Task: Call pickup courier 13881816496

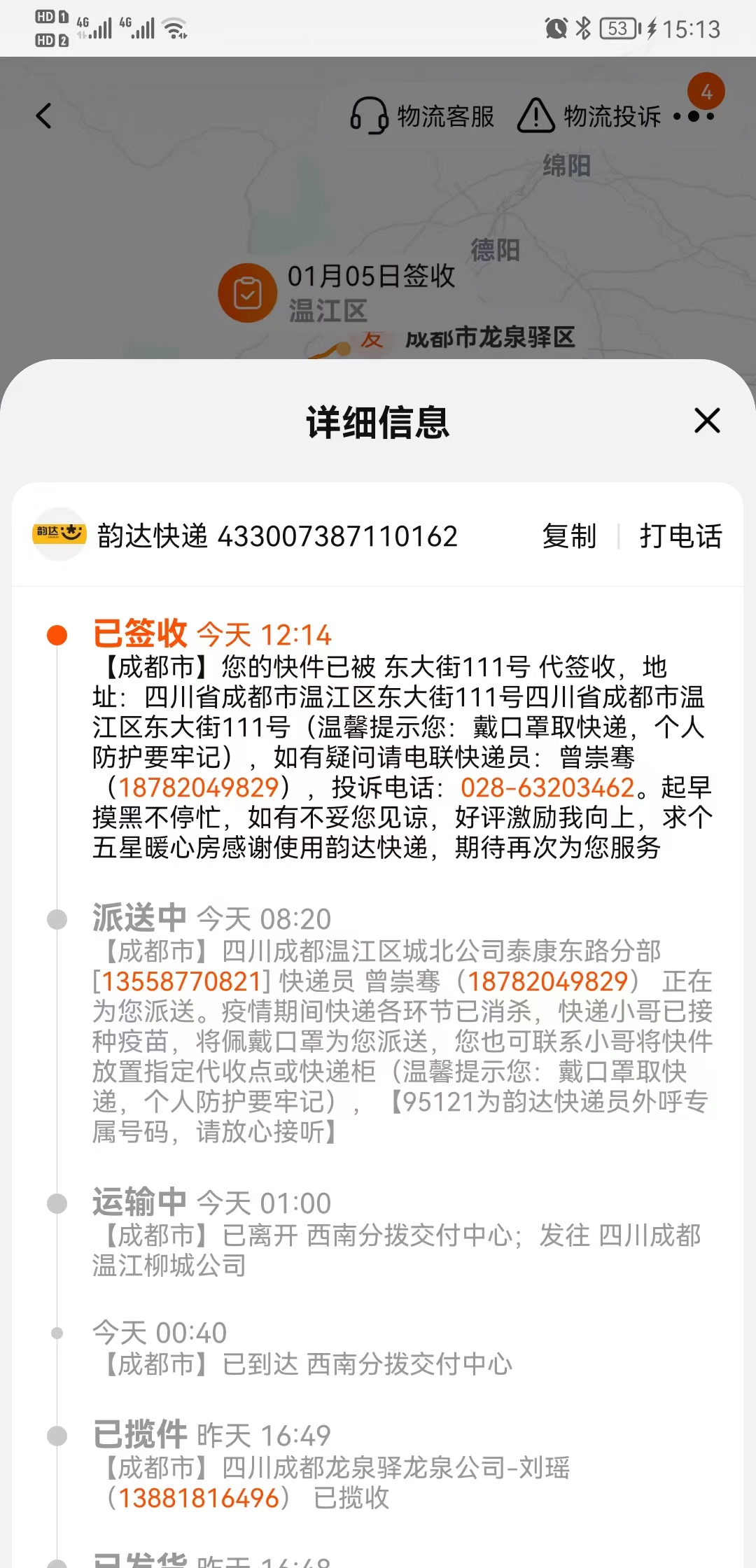Action: click(199, 1498)
